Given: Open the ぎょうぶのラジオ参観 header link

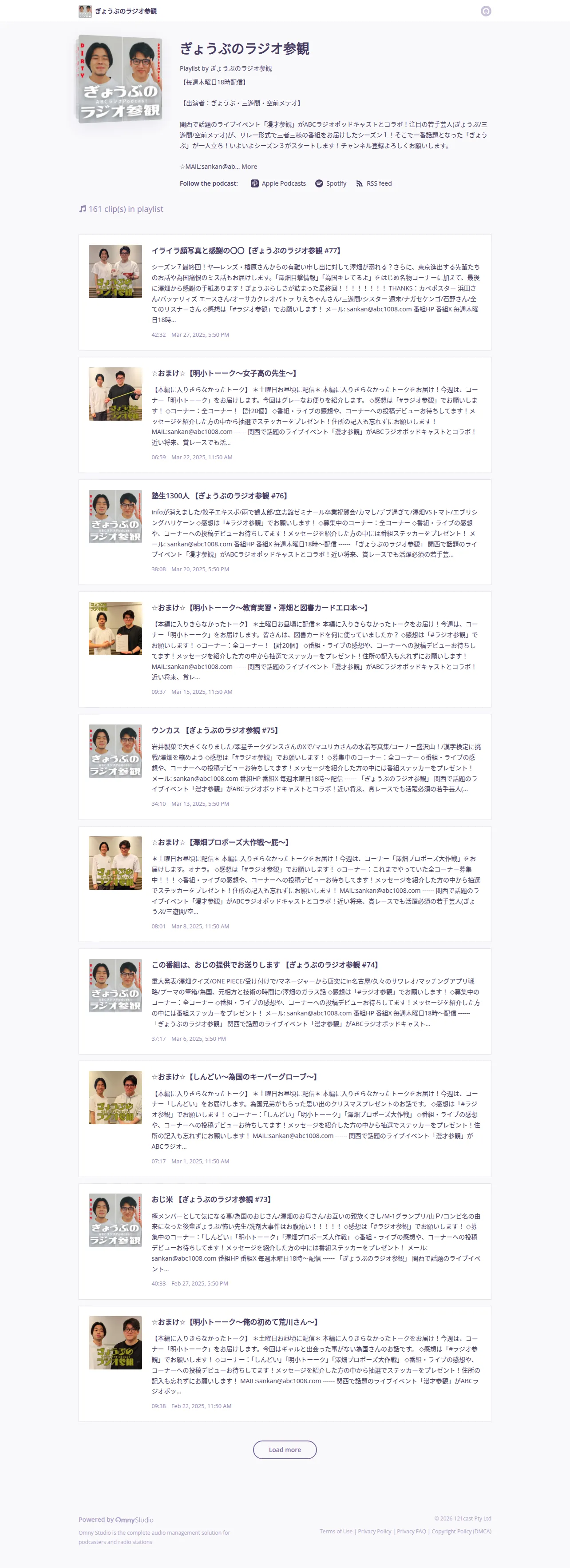Looking at the screenshot, I should (118, 11).
